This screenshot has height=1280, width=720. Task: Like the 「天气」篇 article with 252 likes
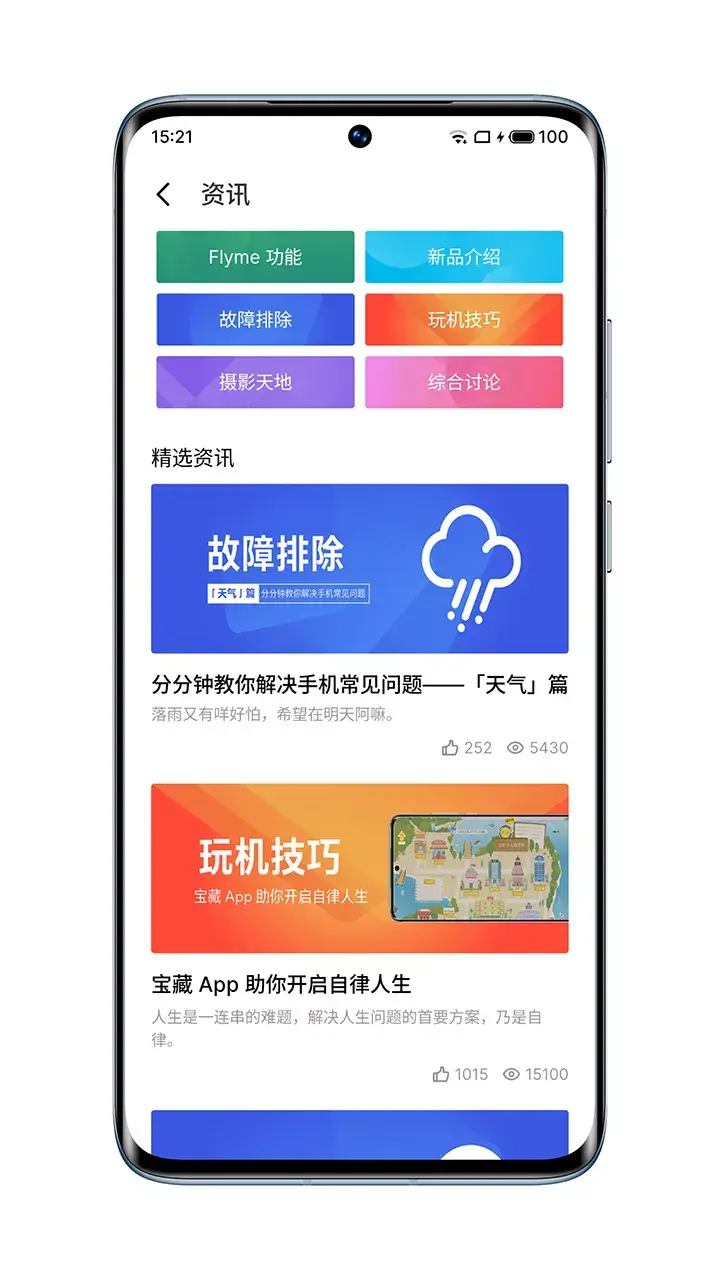(x=450, y=748)
